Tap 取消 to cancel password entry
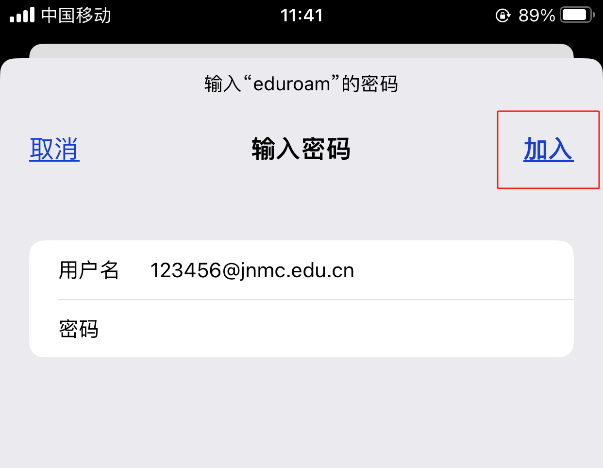603x468 pixels. (x=54, y=150)
